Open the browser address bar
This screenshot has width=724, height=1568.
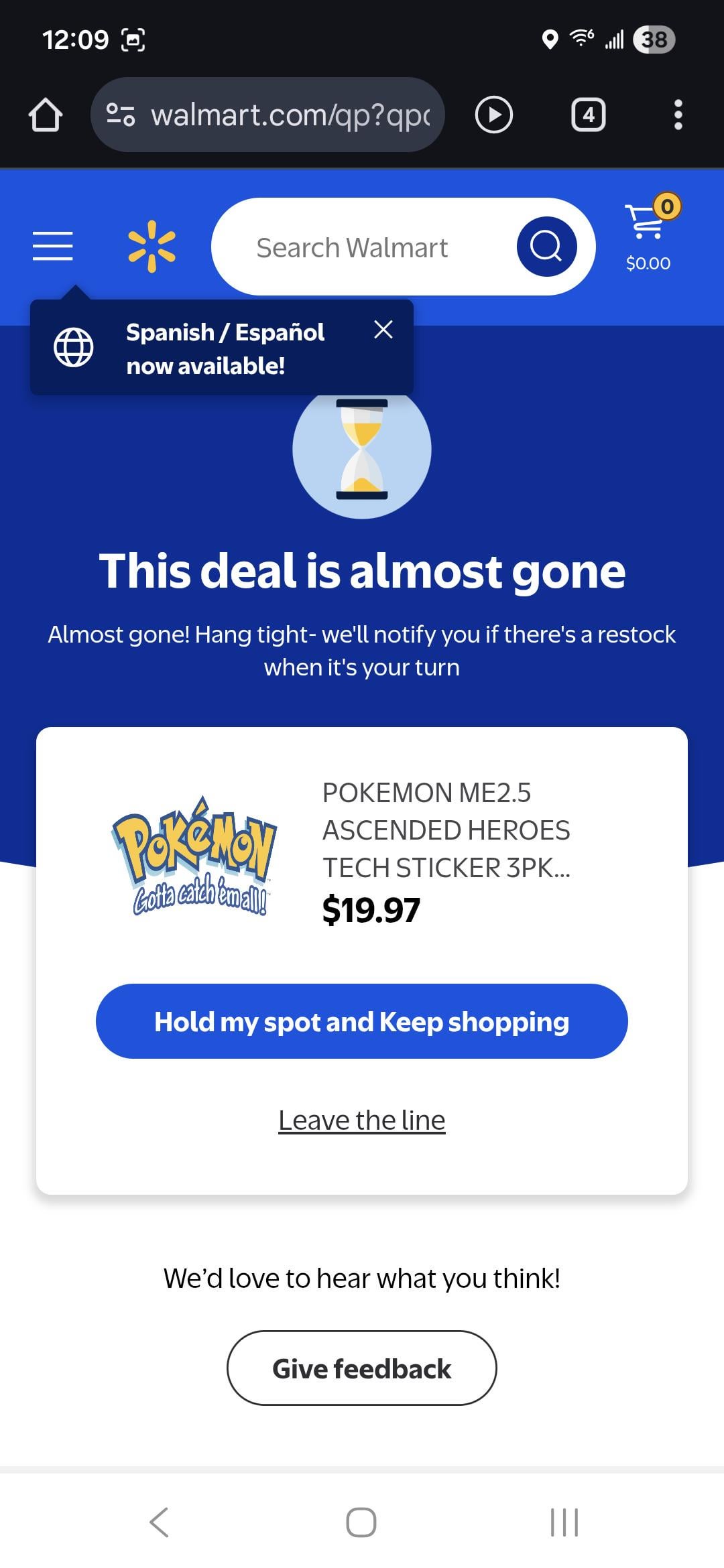pyautogui.click(x=288, y=115)
